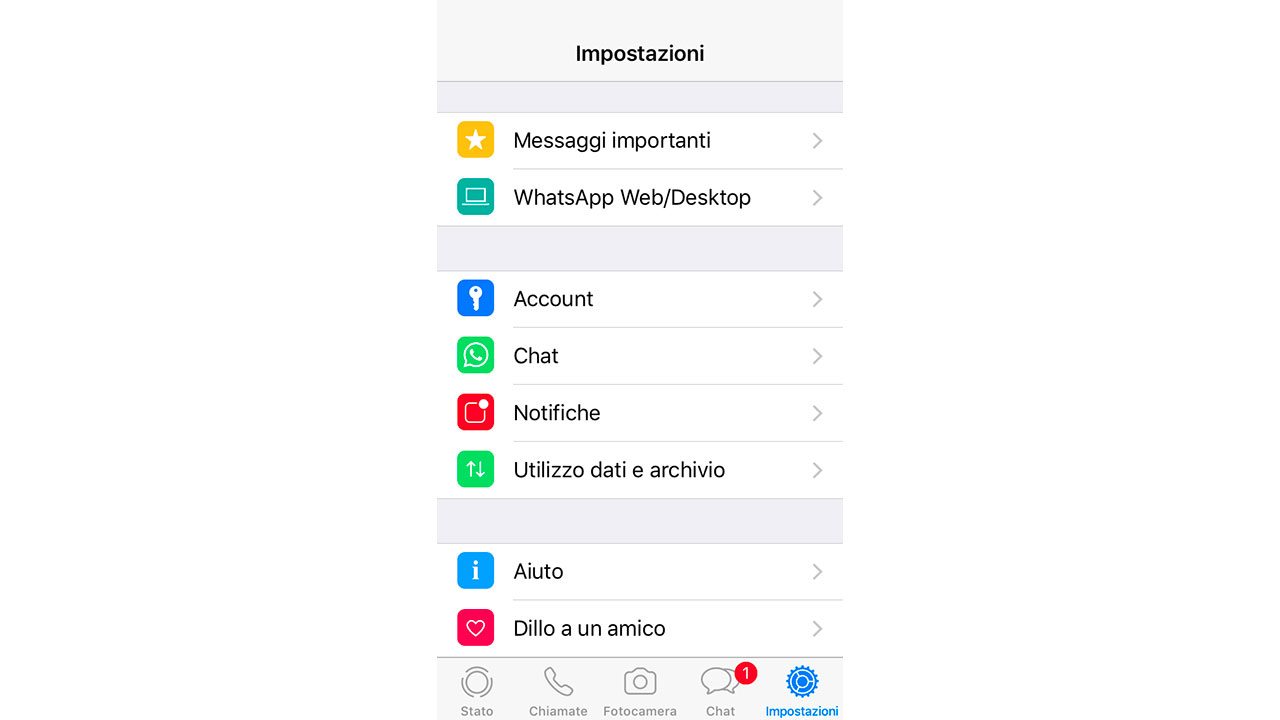
Task: Open the Chat settings row
Action: 640,356
